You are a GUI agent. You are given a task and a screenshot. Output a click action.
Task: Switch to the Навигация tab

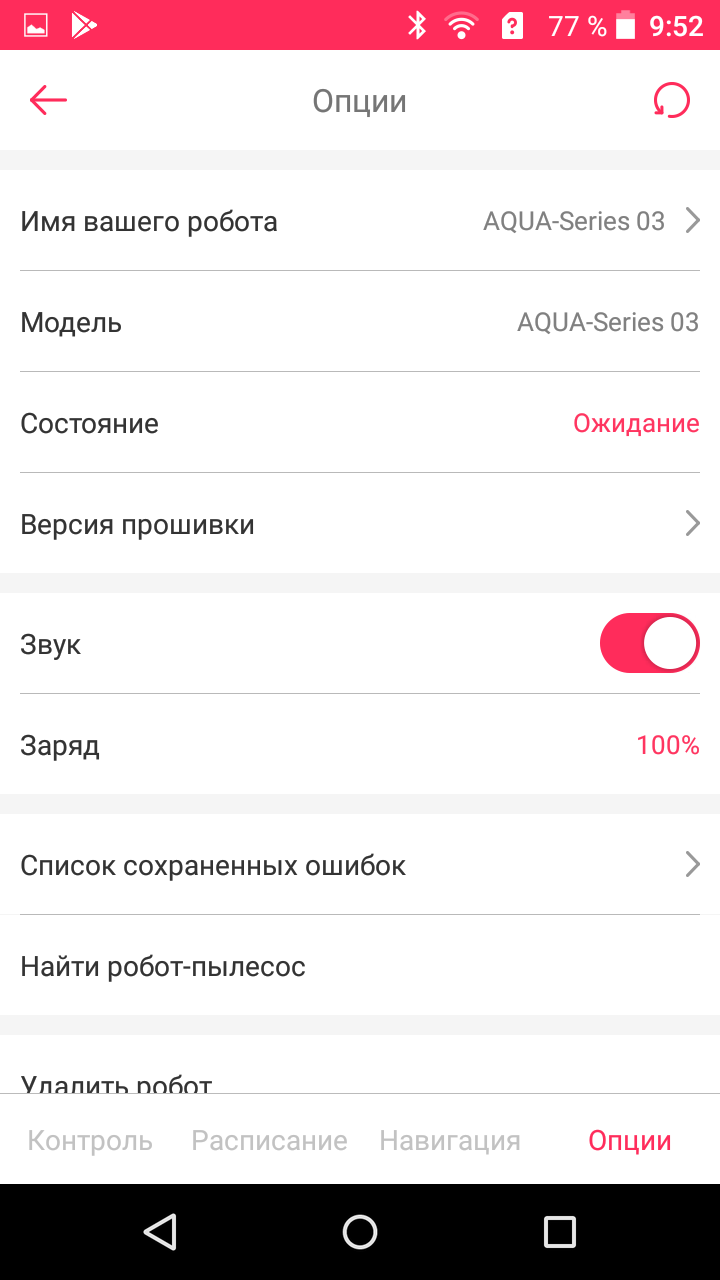(450, 1140)
